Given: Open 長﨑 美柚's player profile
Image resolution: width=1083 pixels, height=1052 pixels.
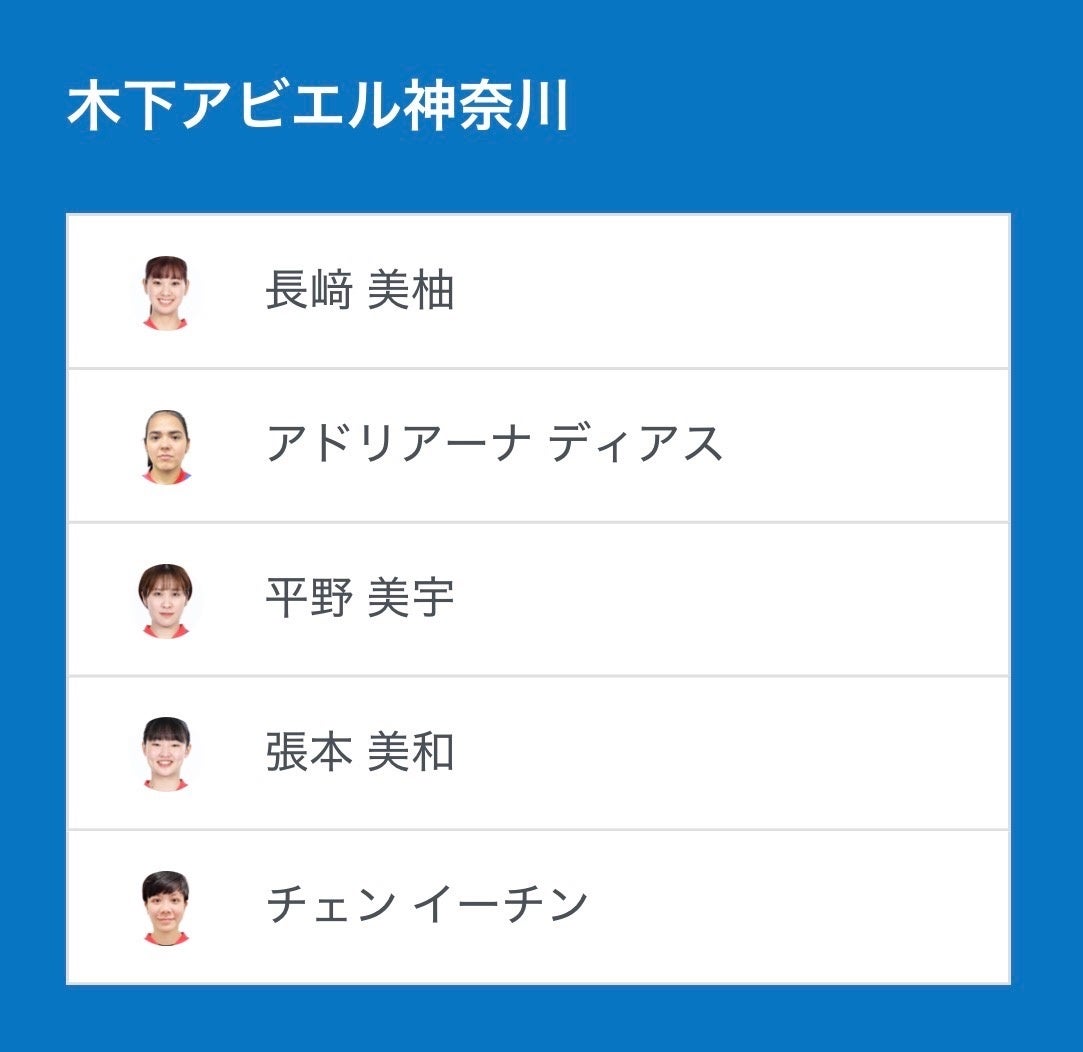Looking at the screenshot, I should tap(359, 292).
